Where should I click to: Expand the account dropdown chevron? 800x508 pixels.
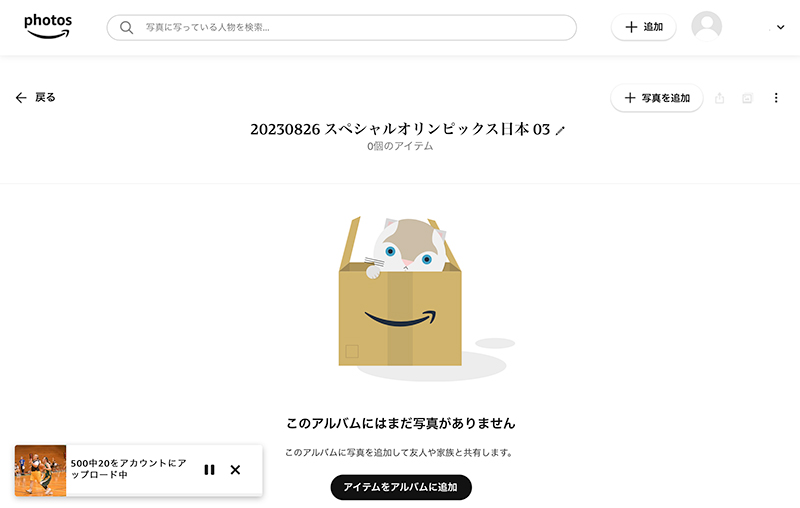pos(780,27)
